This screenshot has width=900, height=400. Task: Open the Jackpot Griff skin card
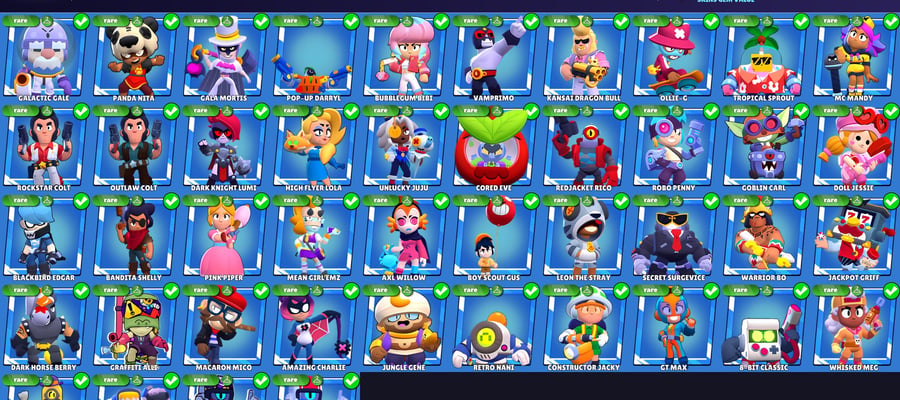(855, 237)
